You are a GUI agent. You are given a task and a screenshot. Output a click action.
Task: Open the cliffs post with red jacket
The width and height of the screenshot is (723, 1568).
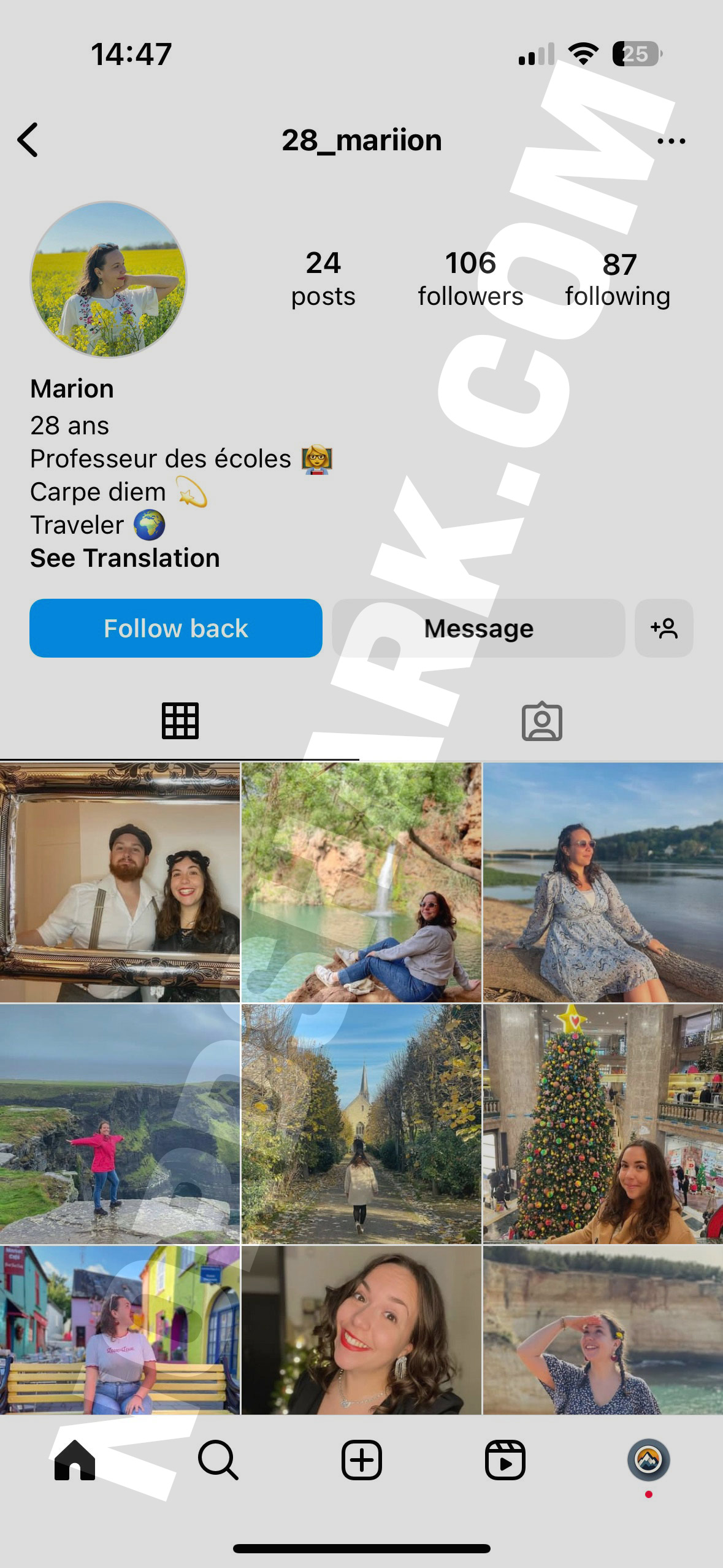120,1124
